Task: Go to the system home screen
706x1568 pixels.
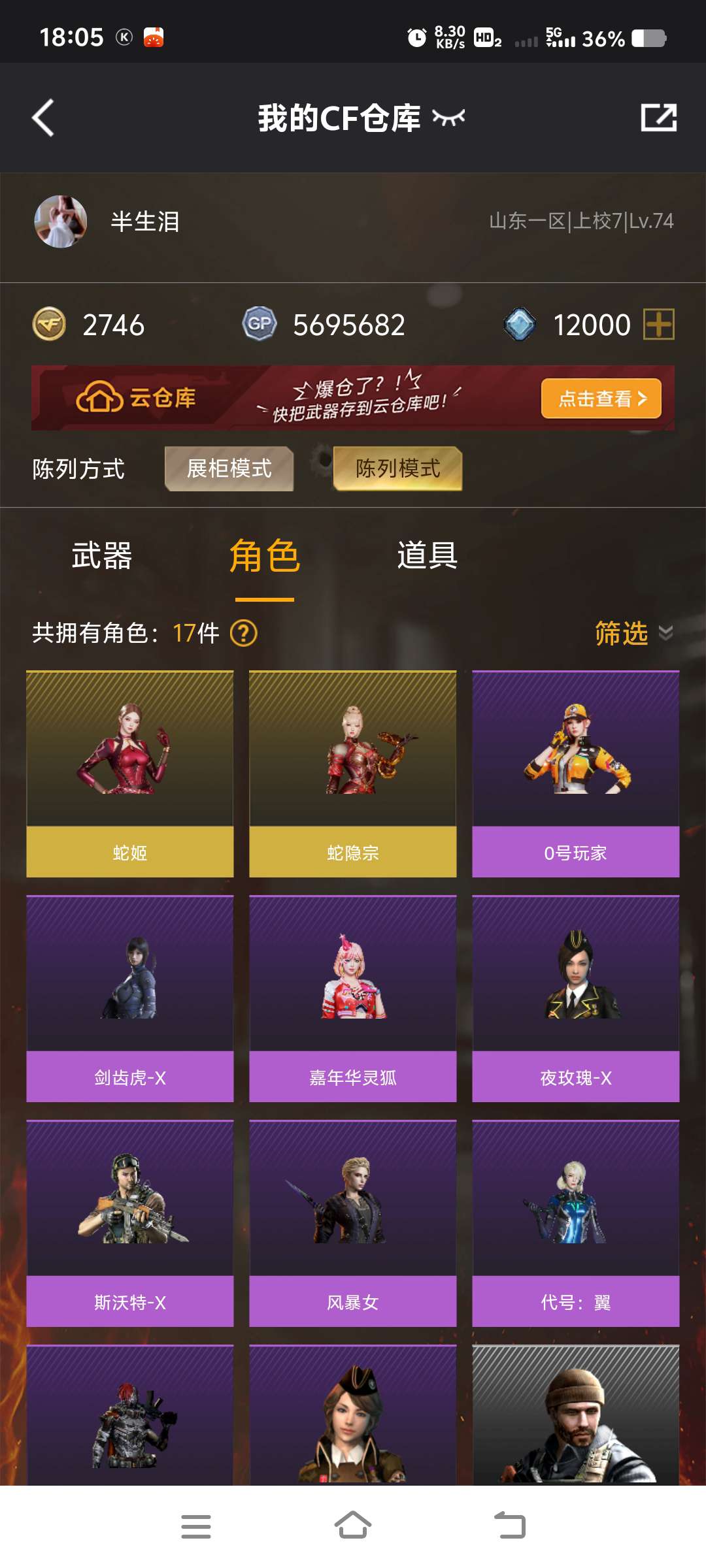Action: pos(352,1527)
